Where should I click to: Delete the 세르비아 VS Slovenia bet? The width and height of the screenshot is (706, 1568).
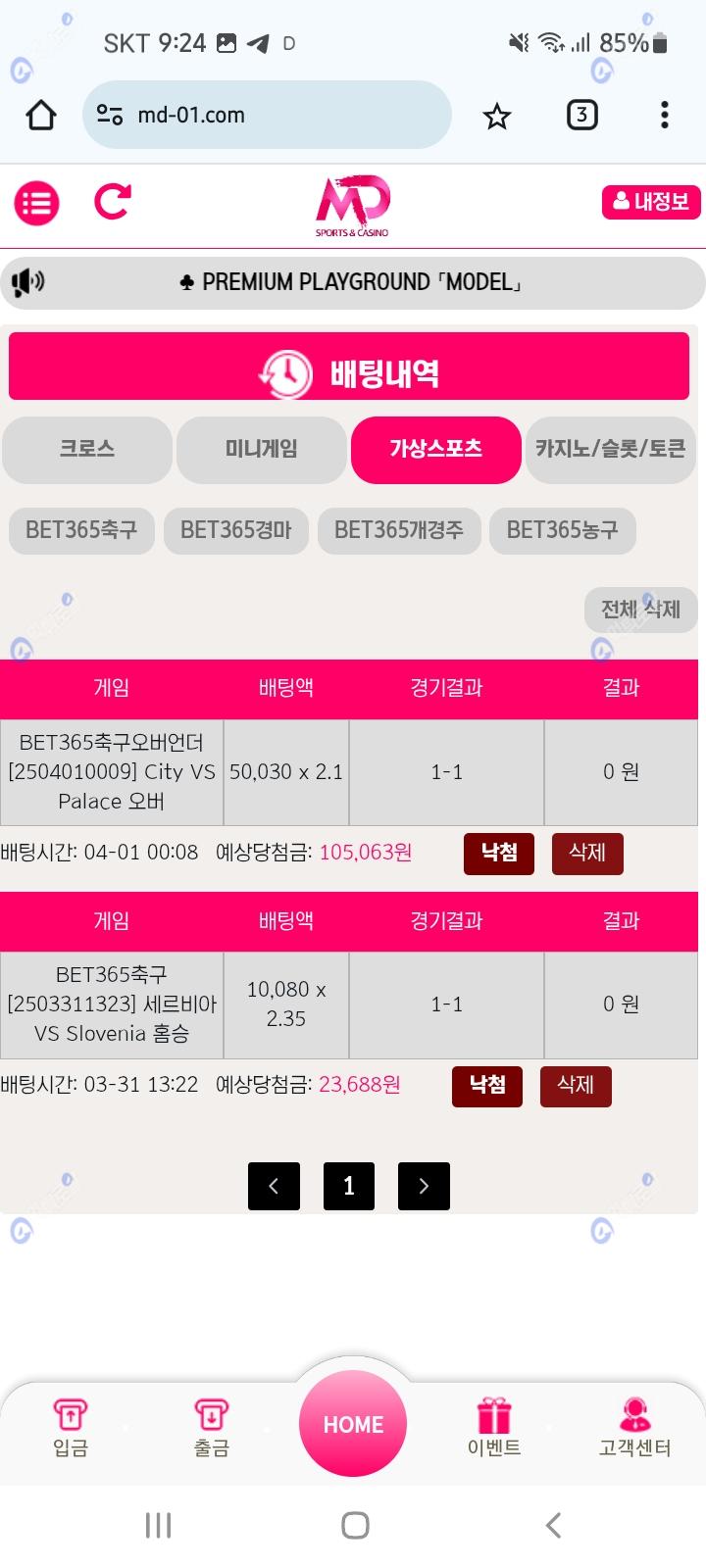pos(576,1085)
